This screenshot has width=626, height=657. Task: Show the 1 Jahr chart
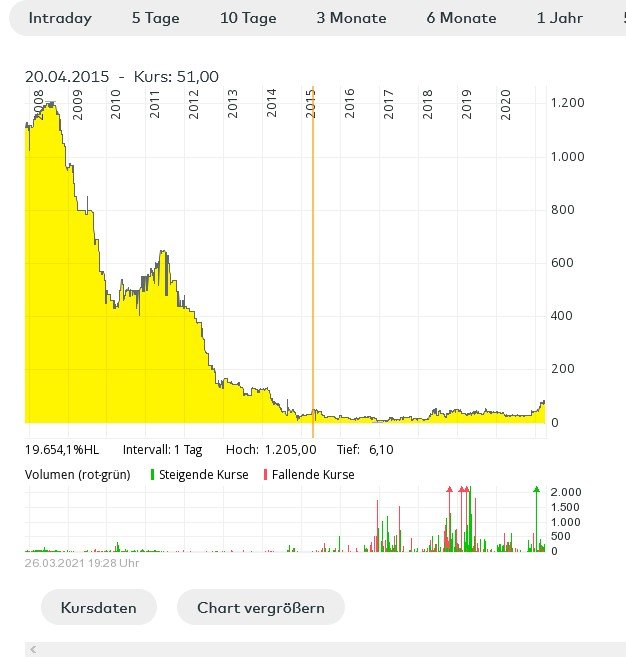[561, 18]
